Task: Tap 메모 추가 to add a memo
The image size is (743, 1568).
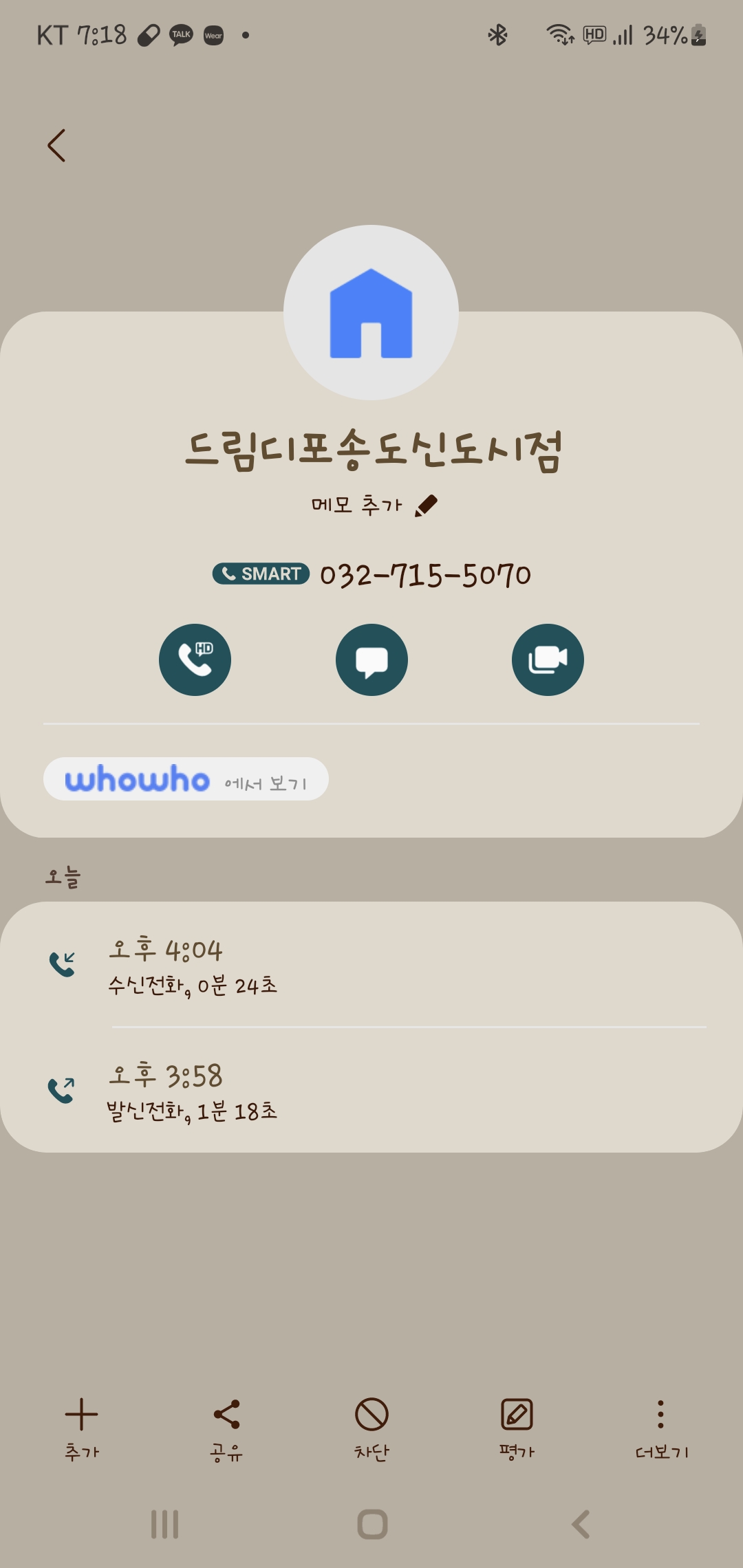Action: coord(374,505)
